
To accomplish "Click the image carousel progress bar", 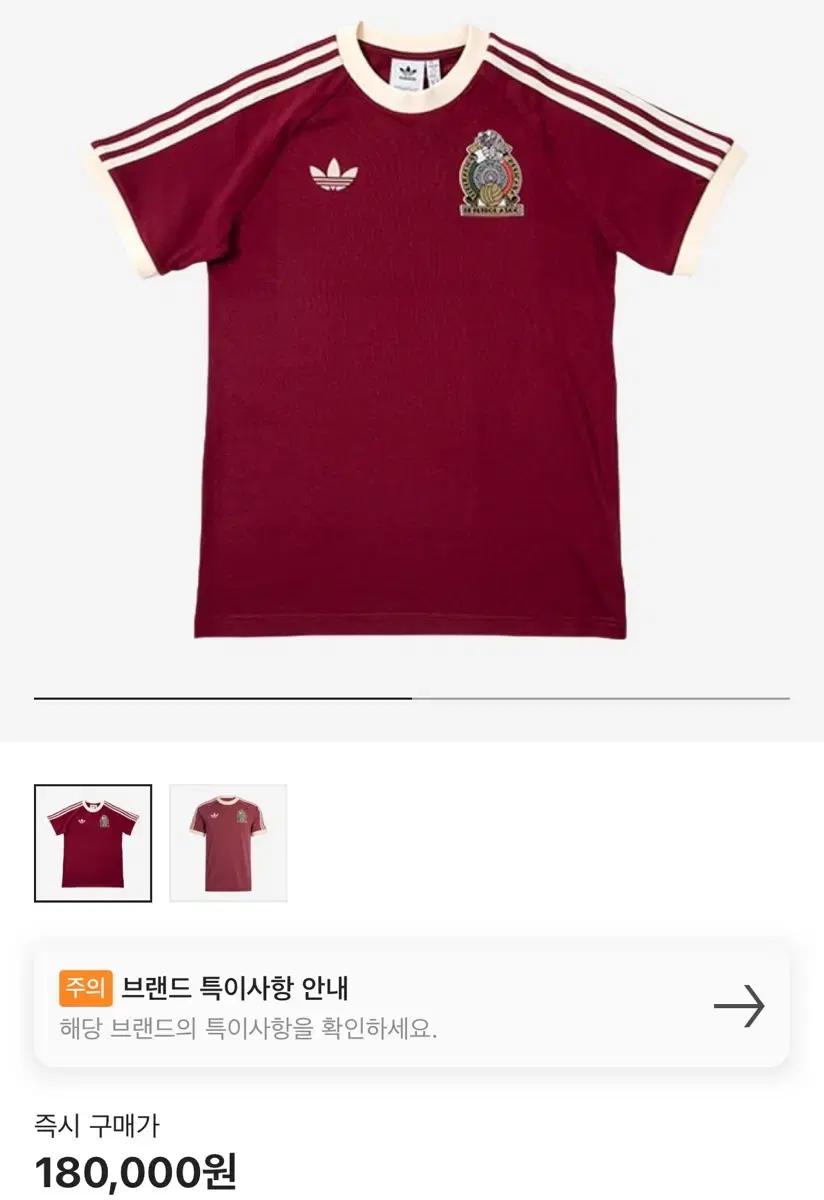I will pos(412,697).
